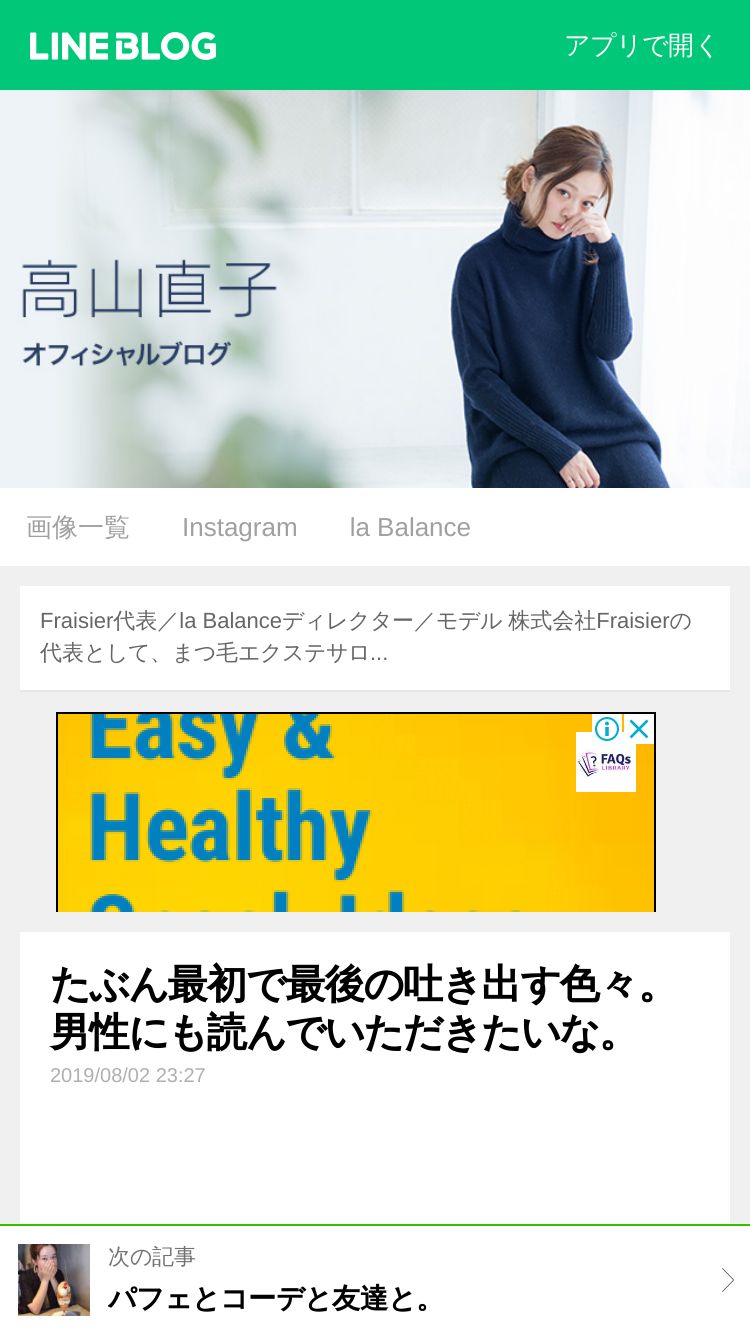Viewport: 750px width, 1334px height.
Task: Go to the Instagram link
Action: coord(239,527)
